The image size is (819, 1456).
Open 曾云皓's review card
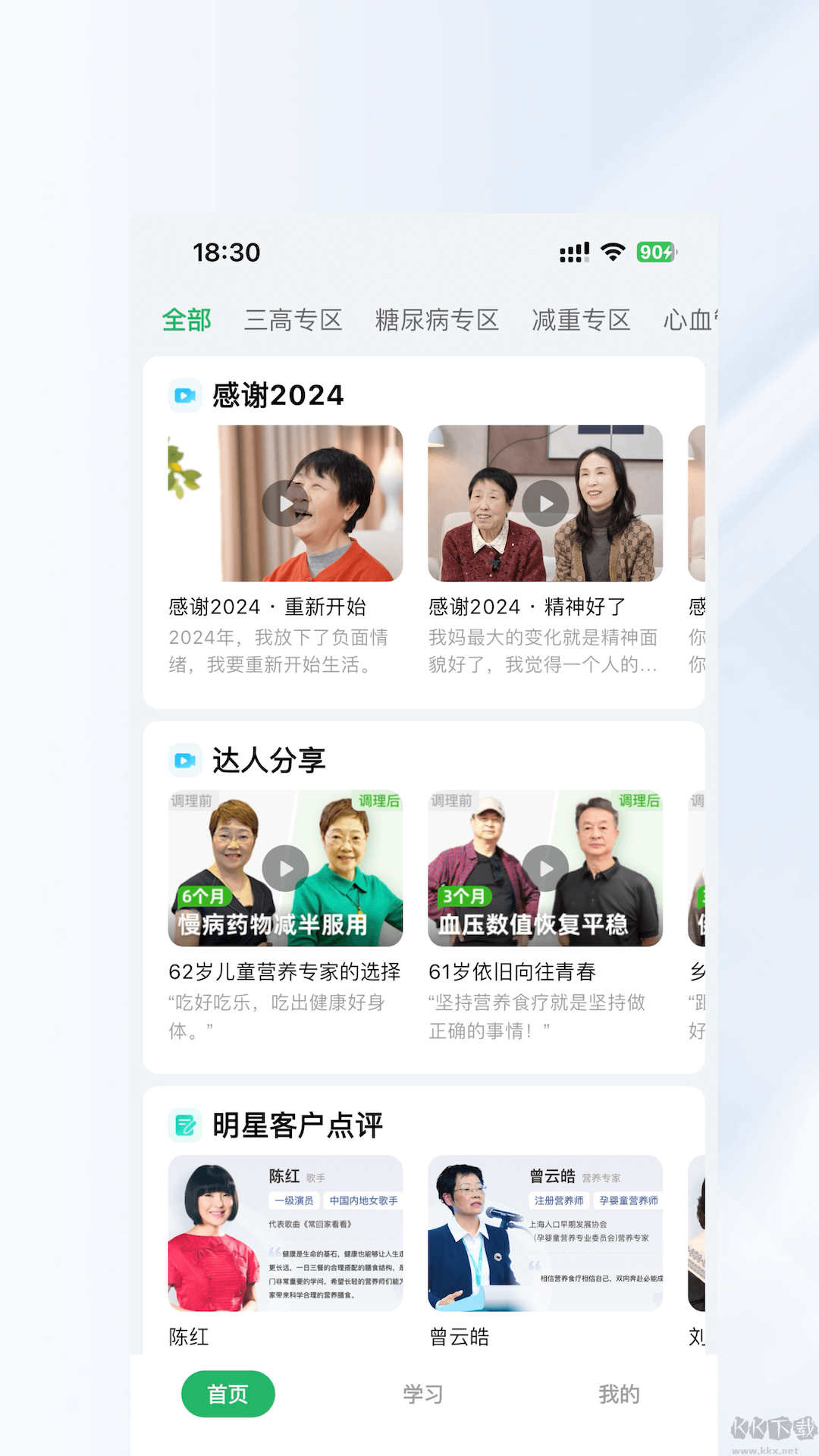click(545, 1233)
